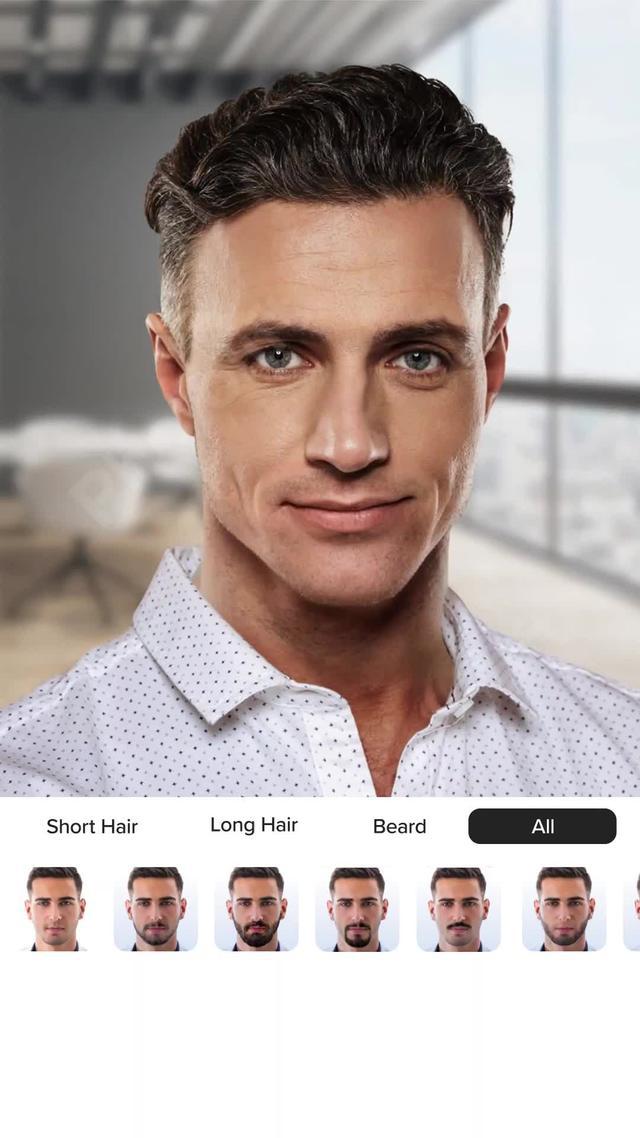Choose the clean-shaven style thumbnail
Screen dimensions: 640x1138
coord(55,908)
